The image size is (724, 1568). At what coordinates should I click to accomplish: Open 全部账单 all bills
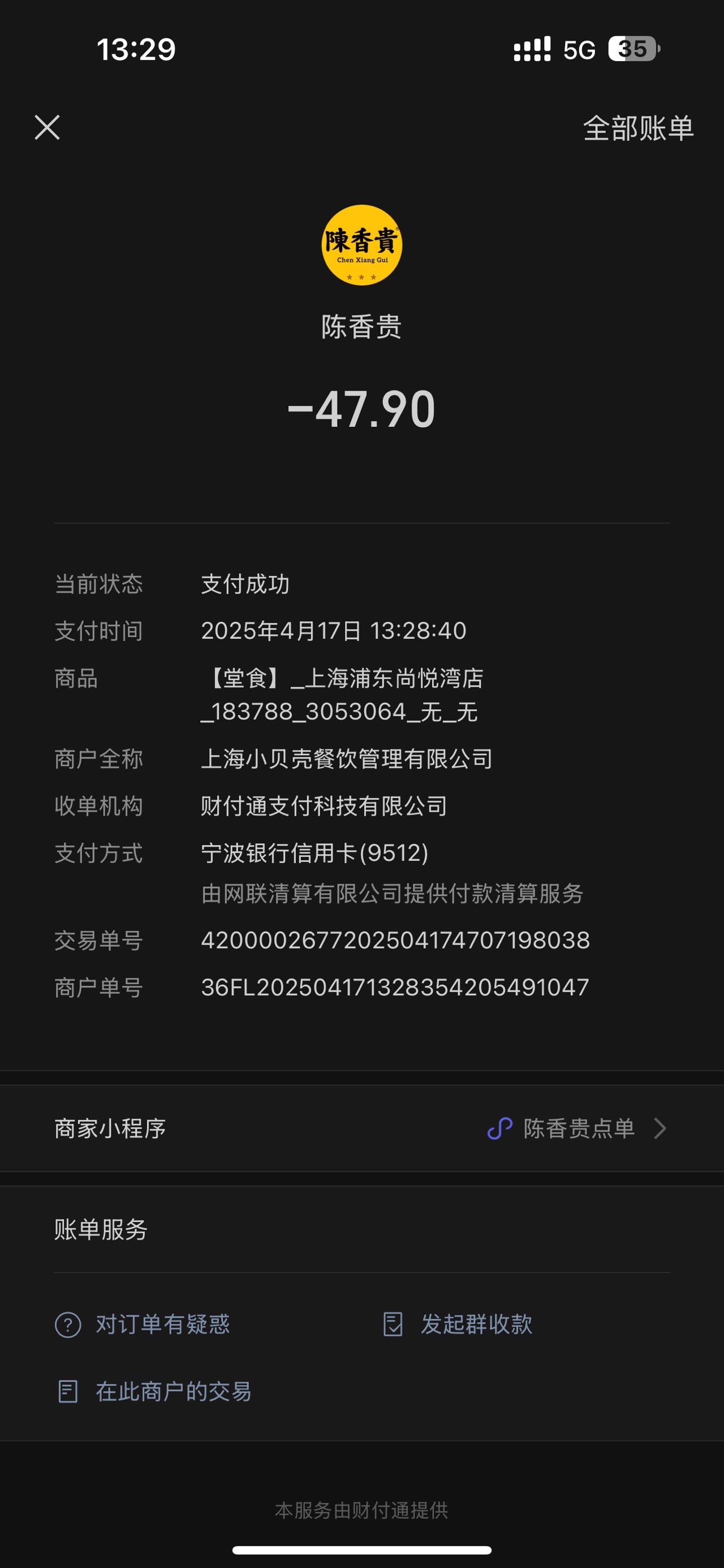tap(638, 128)
